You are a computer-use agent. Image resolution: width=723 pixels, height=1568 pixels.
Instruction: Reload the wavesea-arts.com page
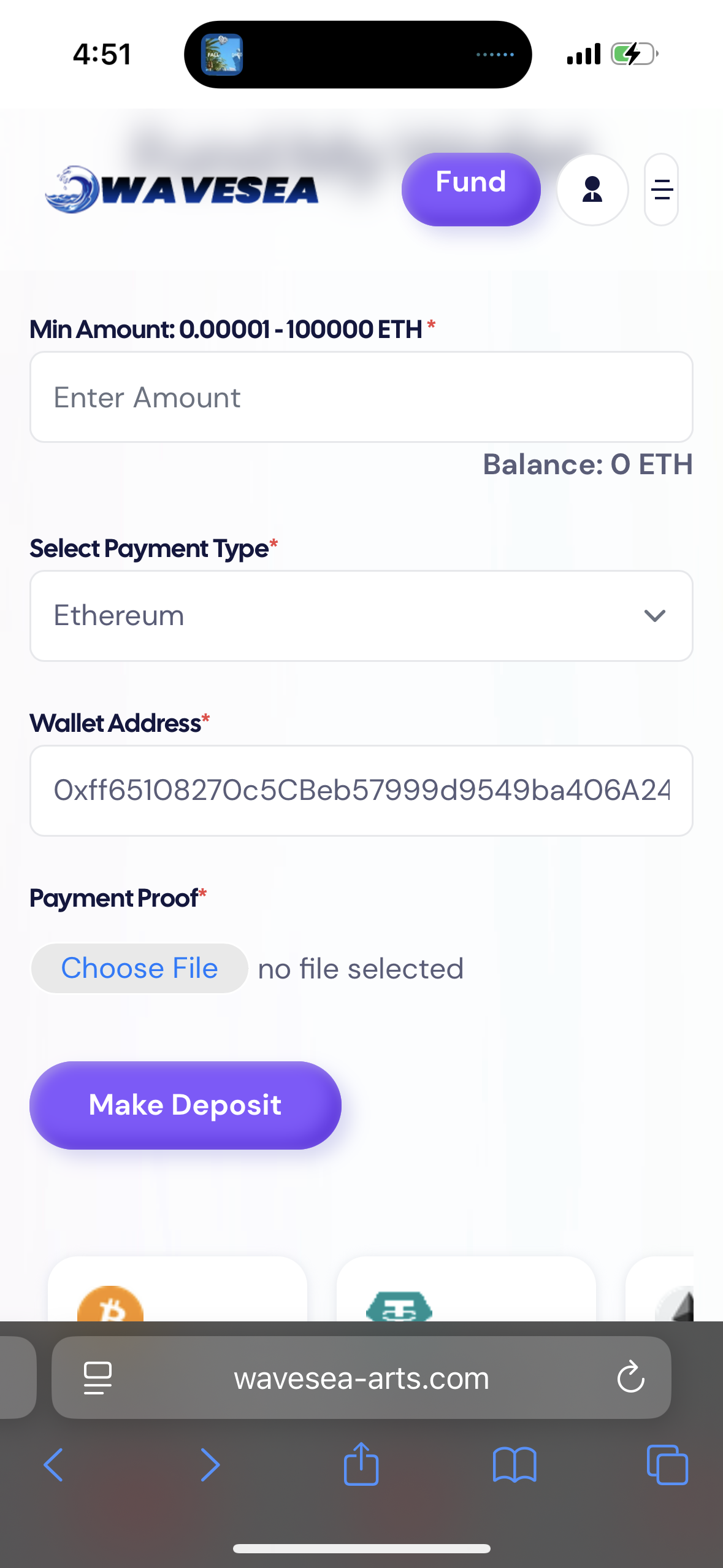coord(630,1378)
